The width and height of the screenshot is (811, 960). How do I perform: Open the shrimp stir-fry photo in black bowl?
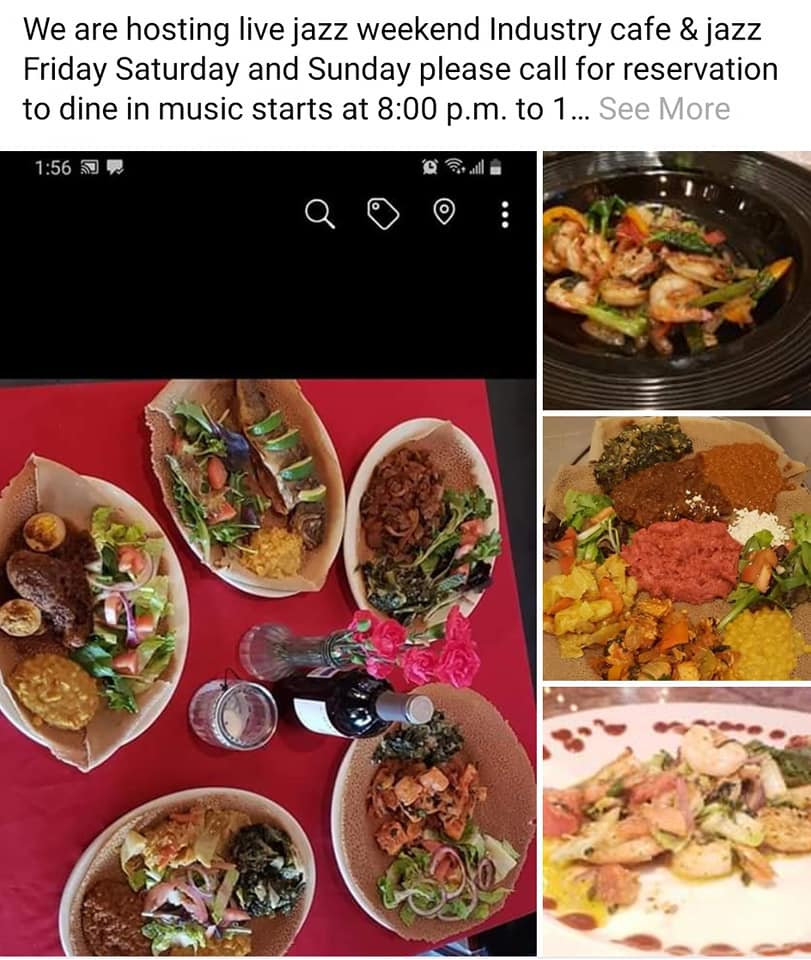(676, 280)
